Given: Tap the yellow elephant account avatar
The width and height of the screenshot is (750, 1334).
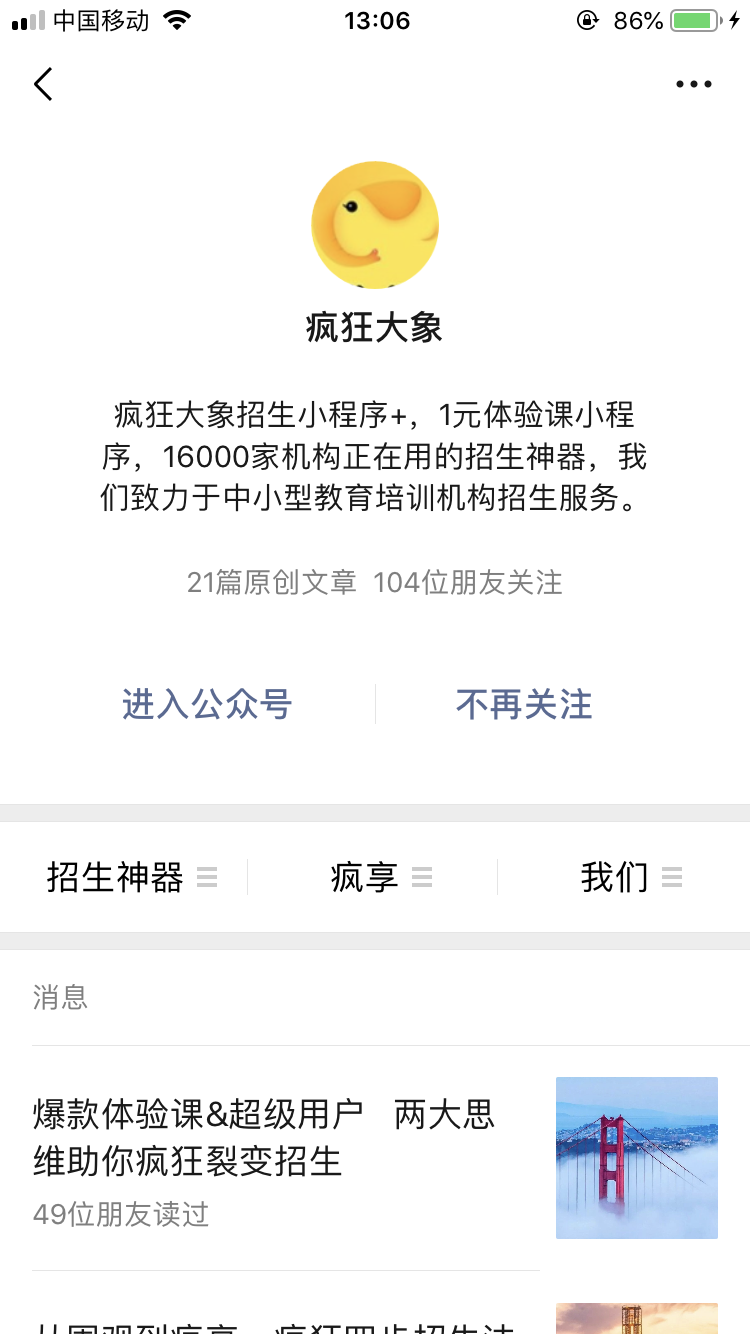Looking at the screenshot, I should (375, 225).
